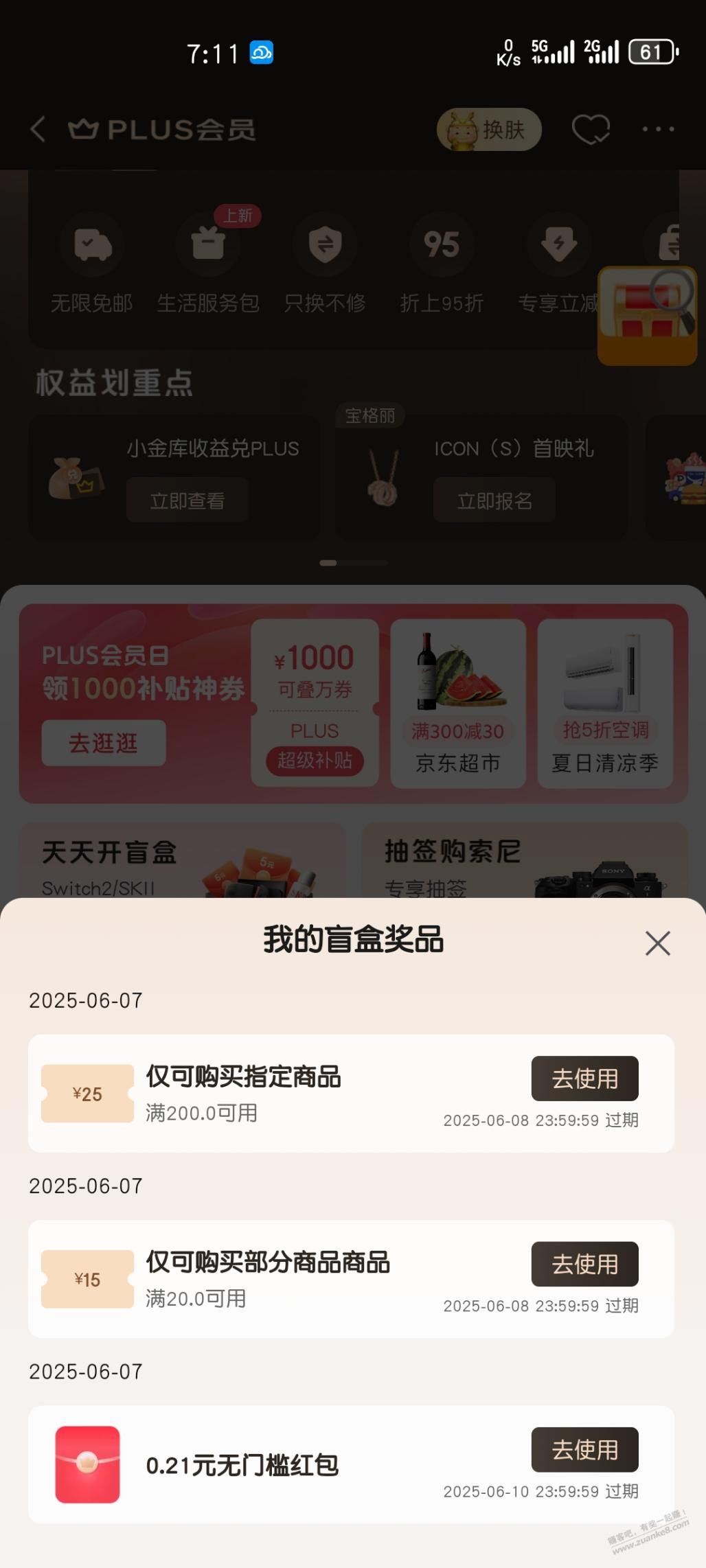Open the 抽签购索尼 card
The image size is (706, 1568).
coord(524,862)
